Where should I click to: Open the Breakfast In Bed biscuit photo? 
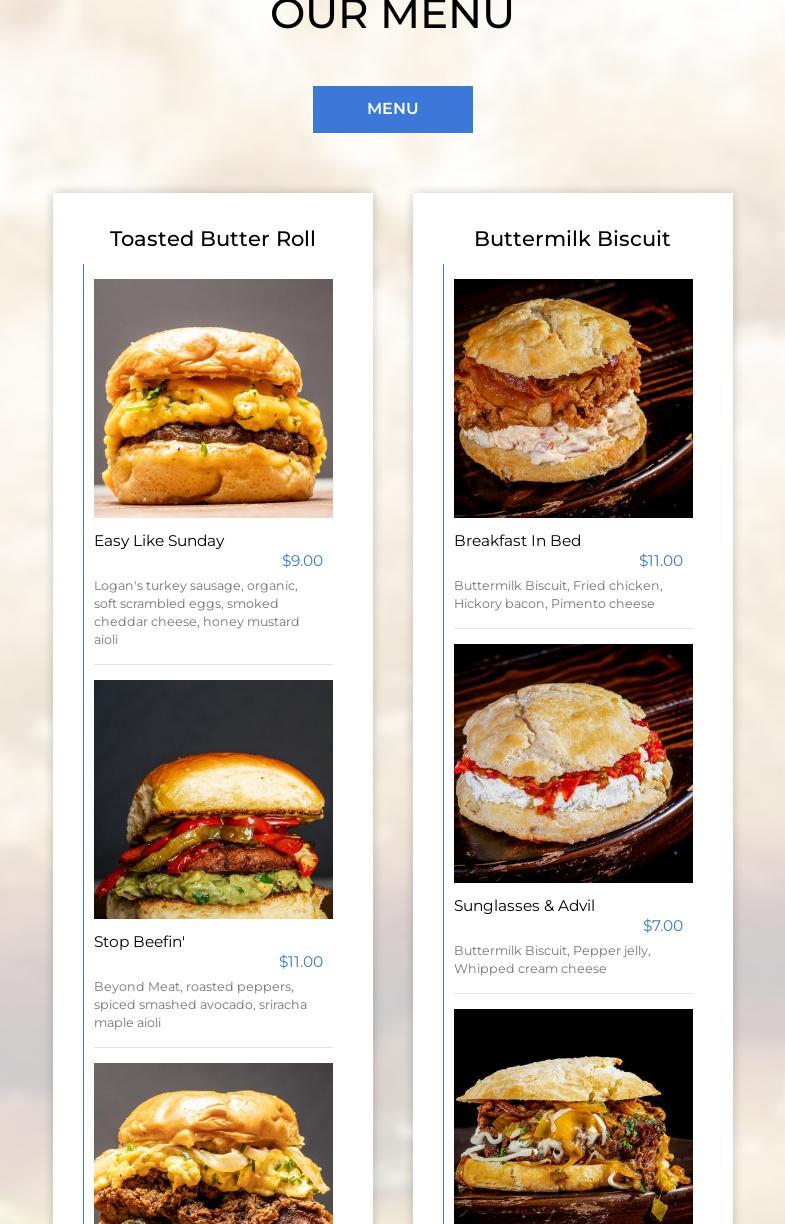point(573,398)
